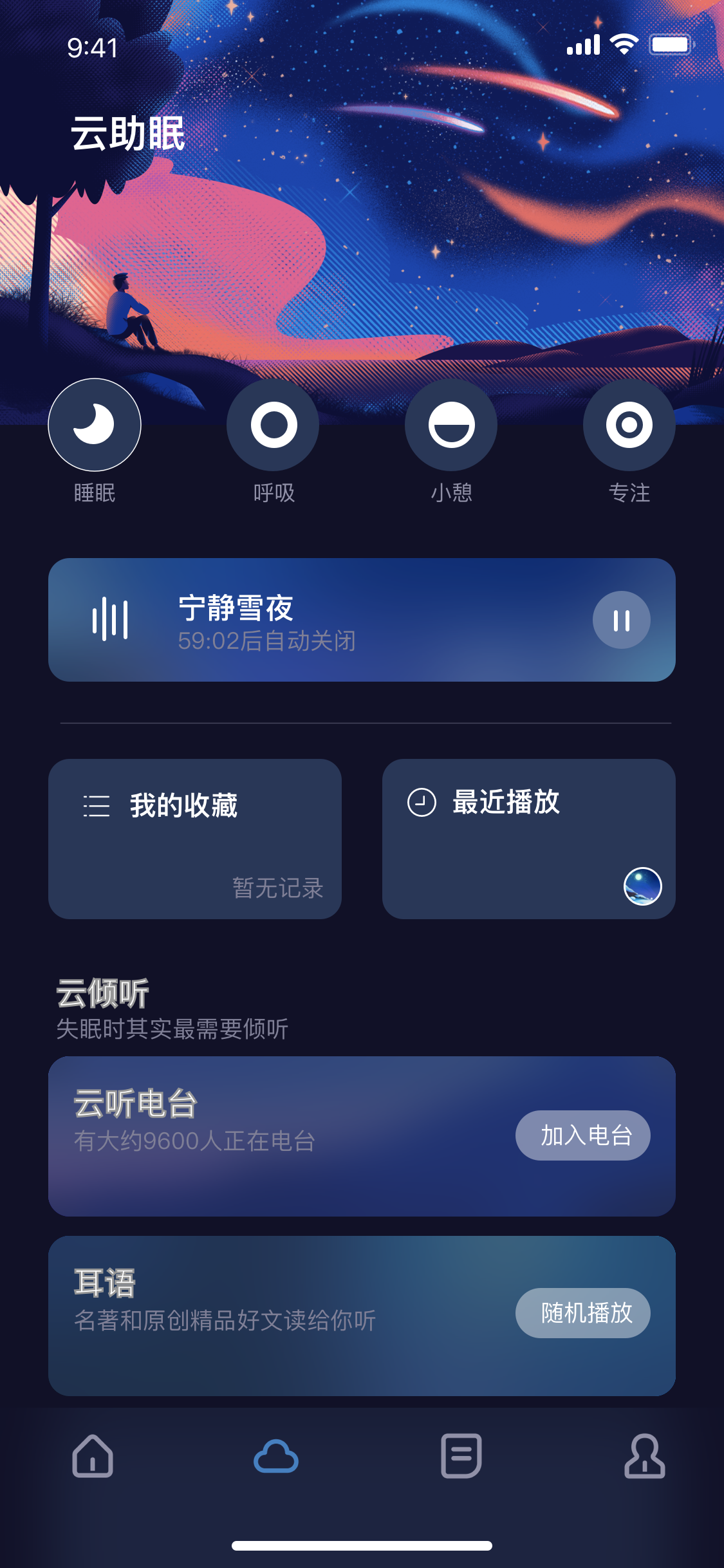The width and height of the screenshot is (724, 1568).
Task: Activate the 专注 focus mode
Action: [x=629, y=425]
